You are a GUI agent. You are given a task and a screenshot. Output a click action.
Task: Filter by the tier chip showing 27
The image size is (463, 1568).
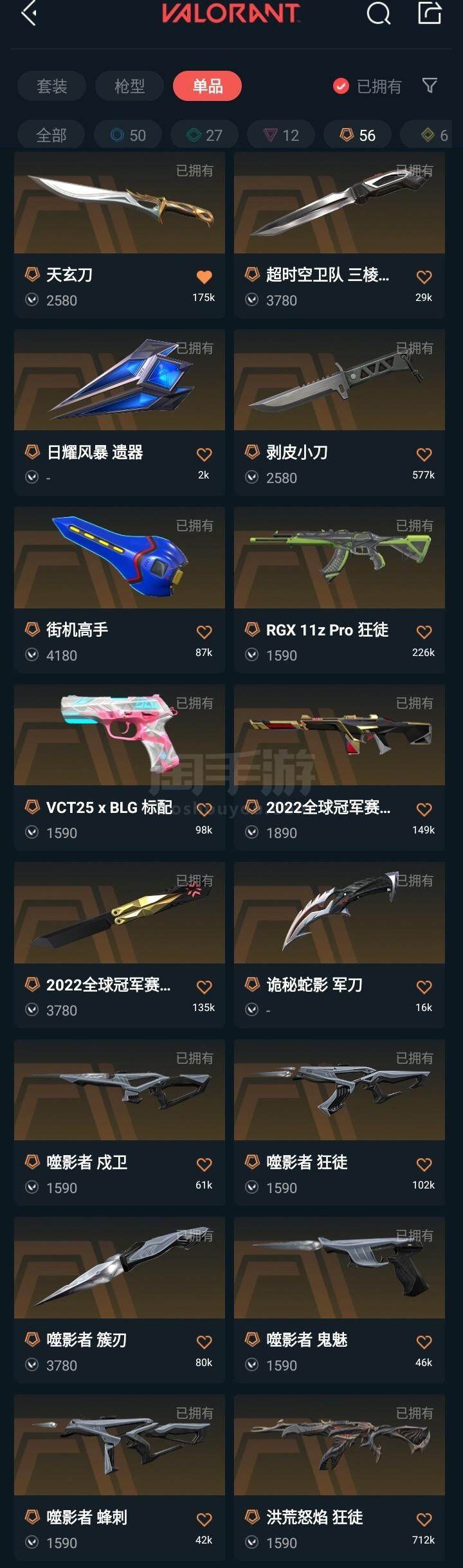(204, 135)
